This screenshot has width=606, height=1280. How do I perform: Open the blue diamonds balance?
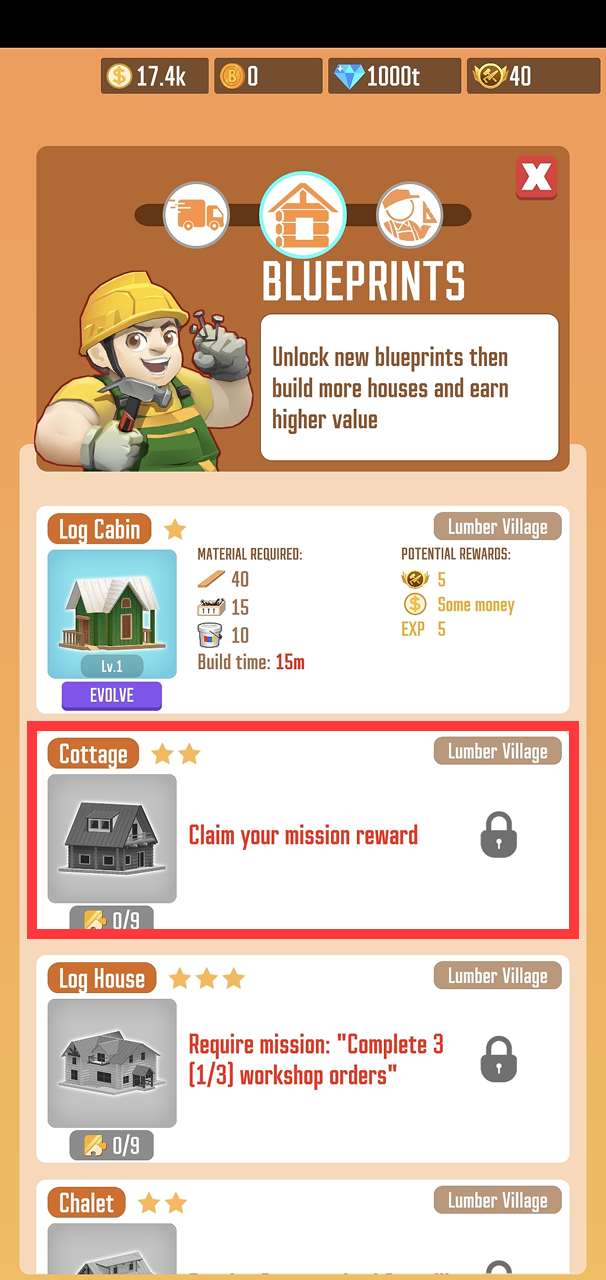(394, 76)
